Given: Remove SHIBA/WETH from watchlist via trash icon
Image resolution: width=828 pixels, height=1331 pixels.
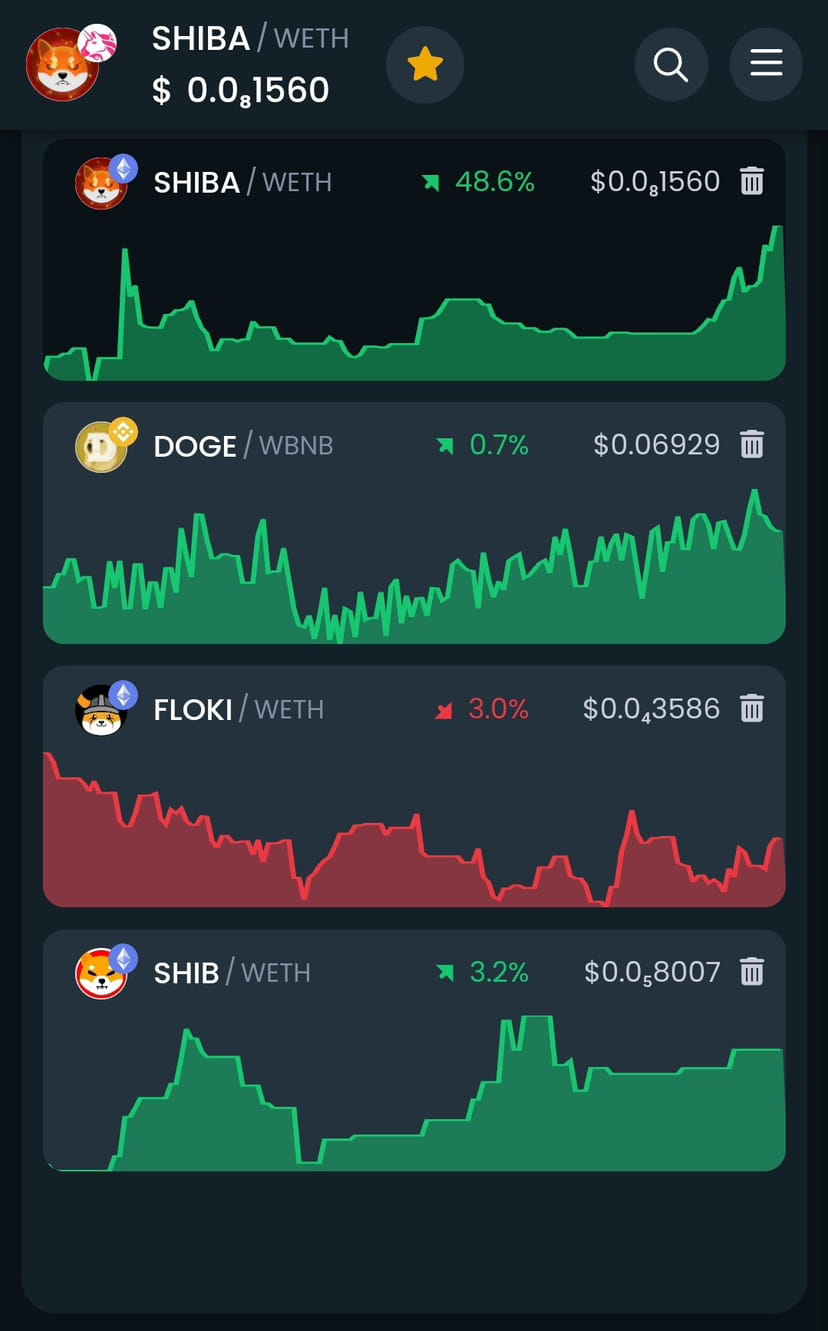Looking at the screenshot, I should pyautogui.click(x=752, y=181).
